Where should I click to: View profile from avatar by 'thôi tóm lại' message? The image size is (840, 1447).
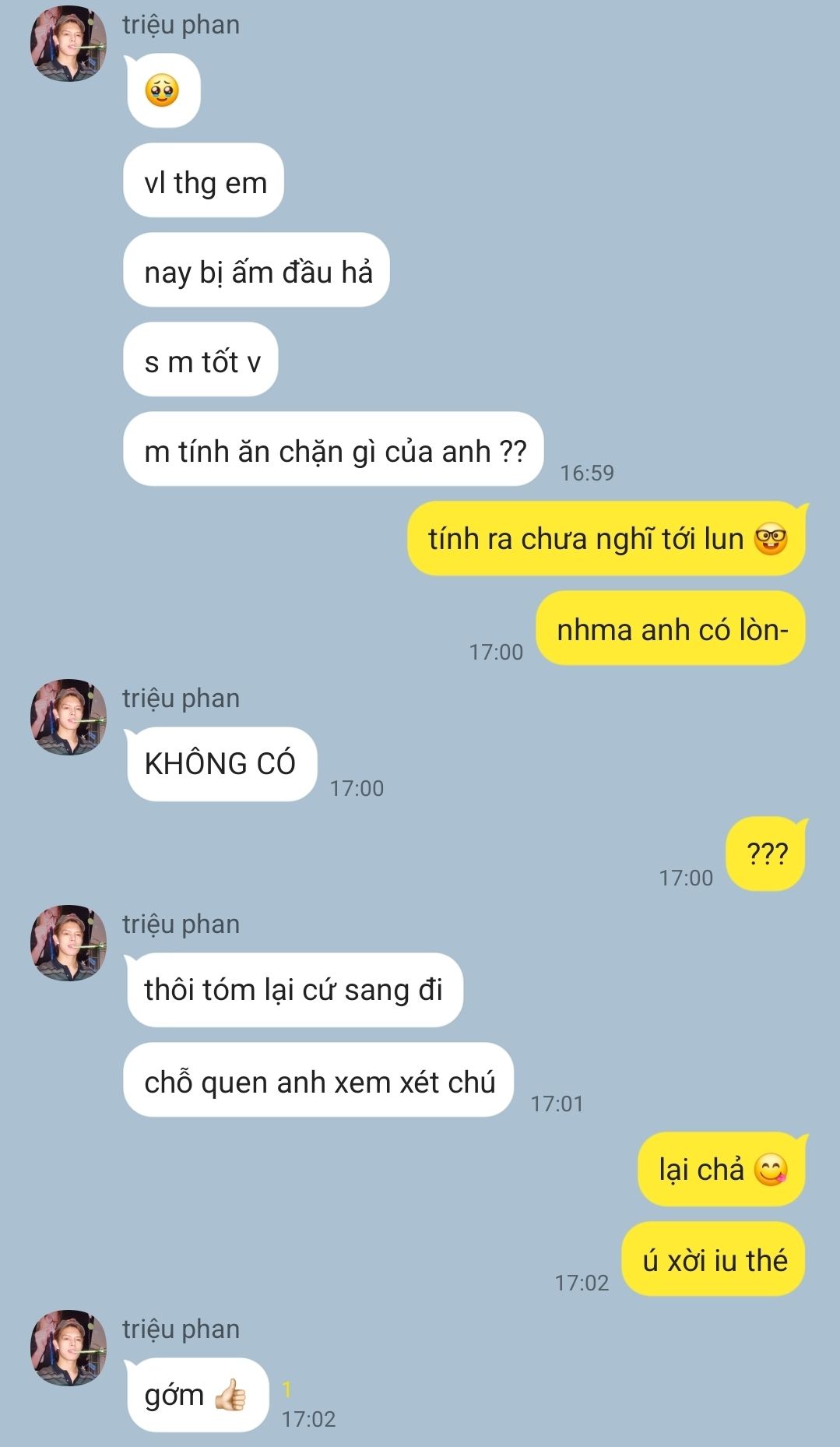pyautogui.click(x=68, y=943)
